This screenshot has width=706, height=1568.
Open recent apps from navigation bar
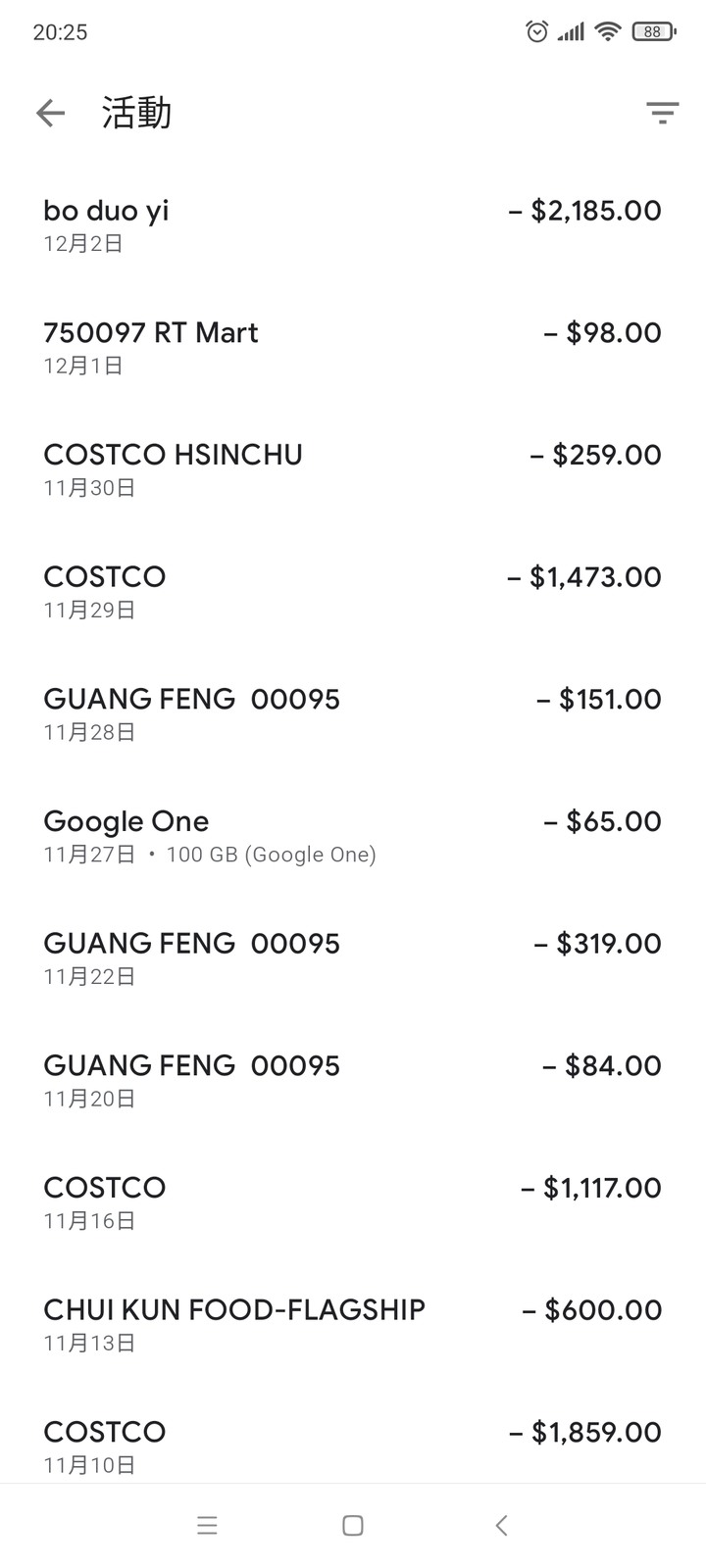(x=207, y=1525)
